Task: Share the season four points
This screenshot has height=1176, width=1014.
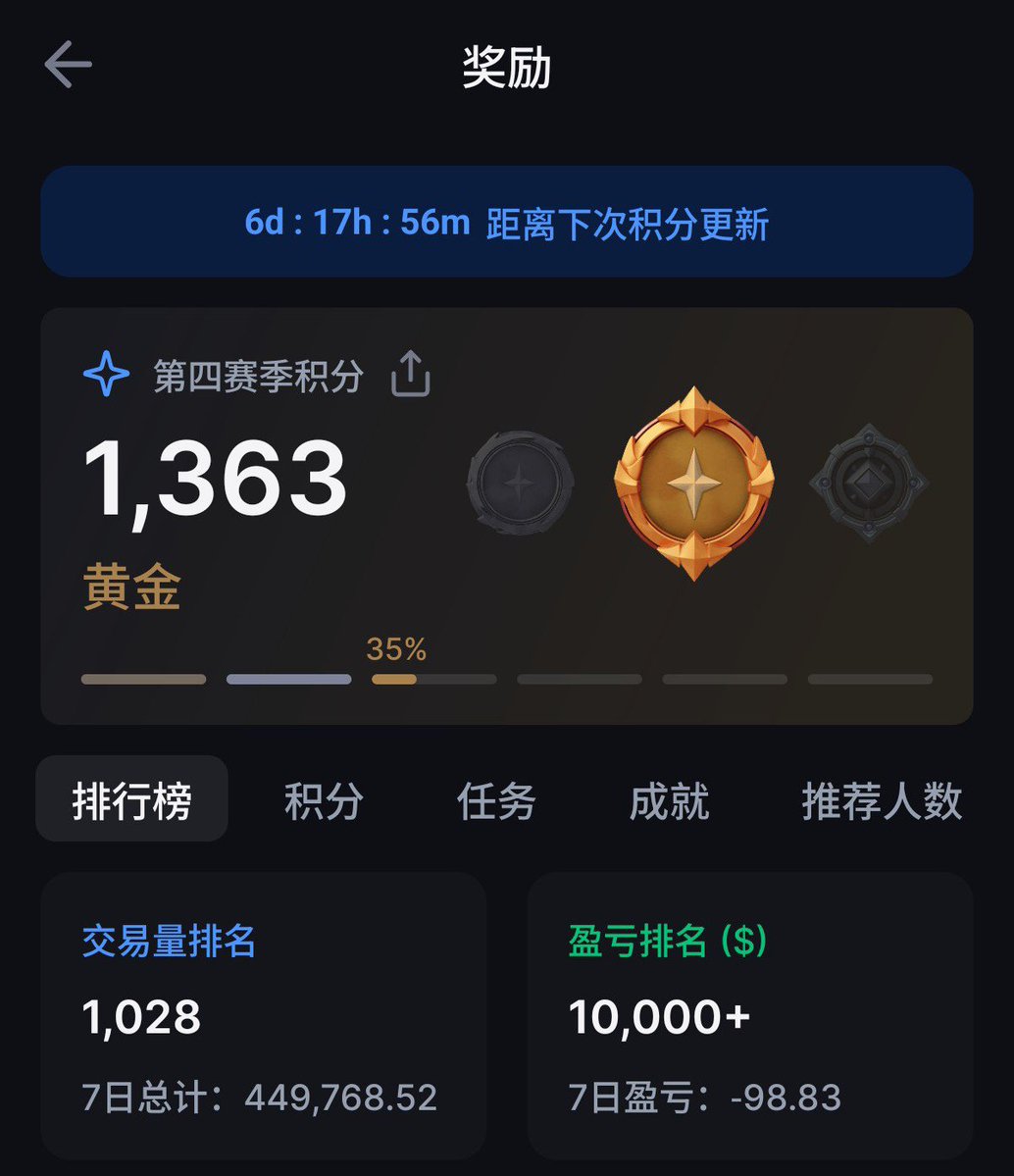Action: (x=411, y=376)
